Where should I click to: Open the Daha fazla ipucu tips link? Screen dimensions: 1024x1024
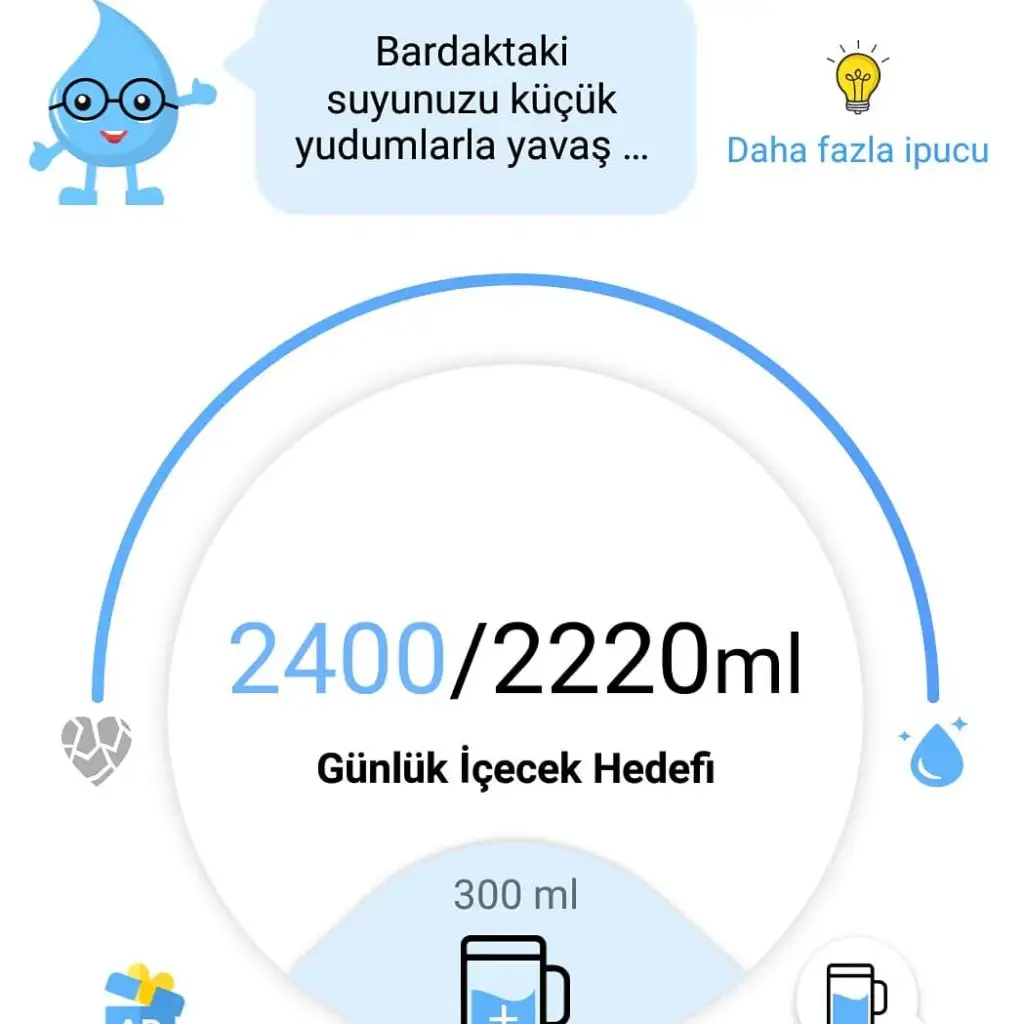pos(857,150)
